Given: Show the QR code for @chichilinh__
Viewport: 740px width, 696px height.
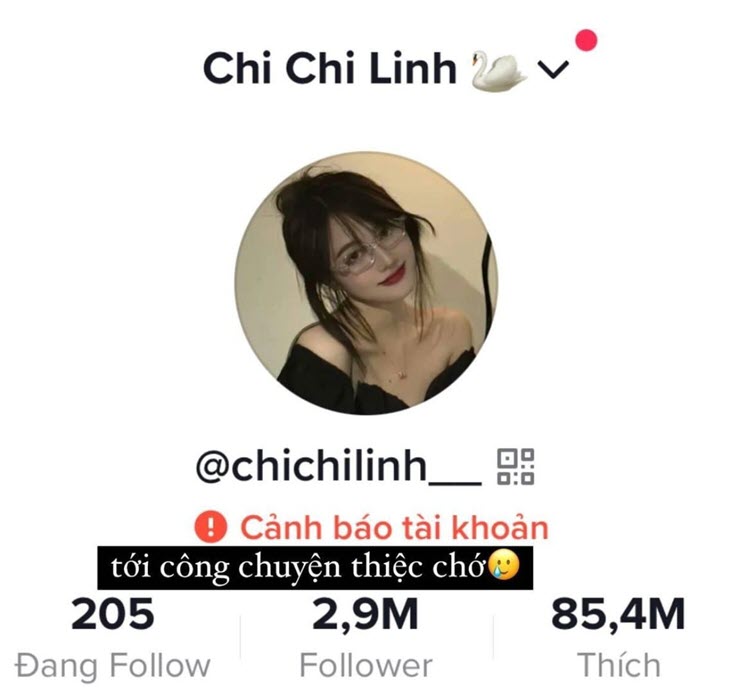Looking at the screenshot, I should click(516, 467).
